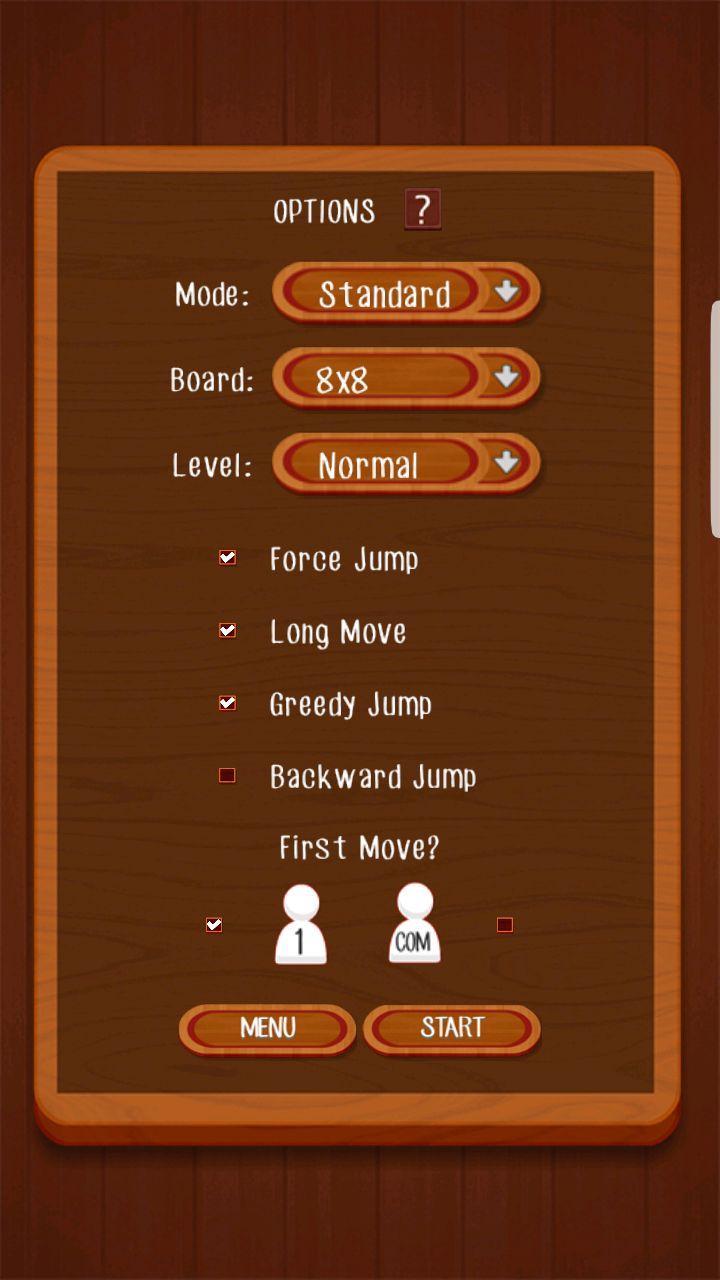Toggle off the Greedy Jump checkbox
Viewport: 720px width, 1280px height.
(x=228, y=704)
